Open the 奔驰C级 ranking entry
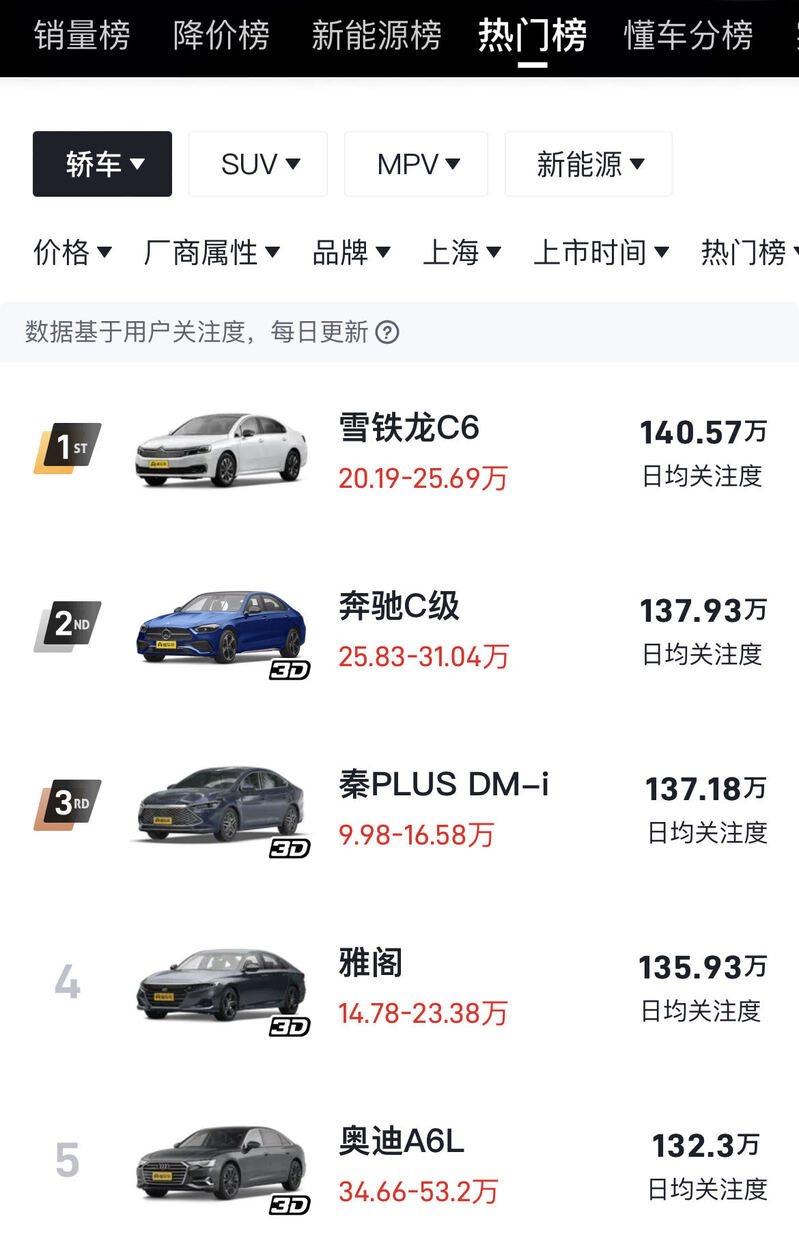 pos(400,629)
